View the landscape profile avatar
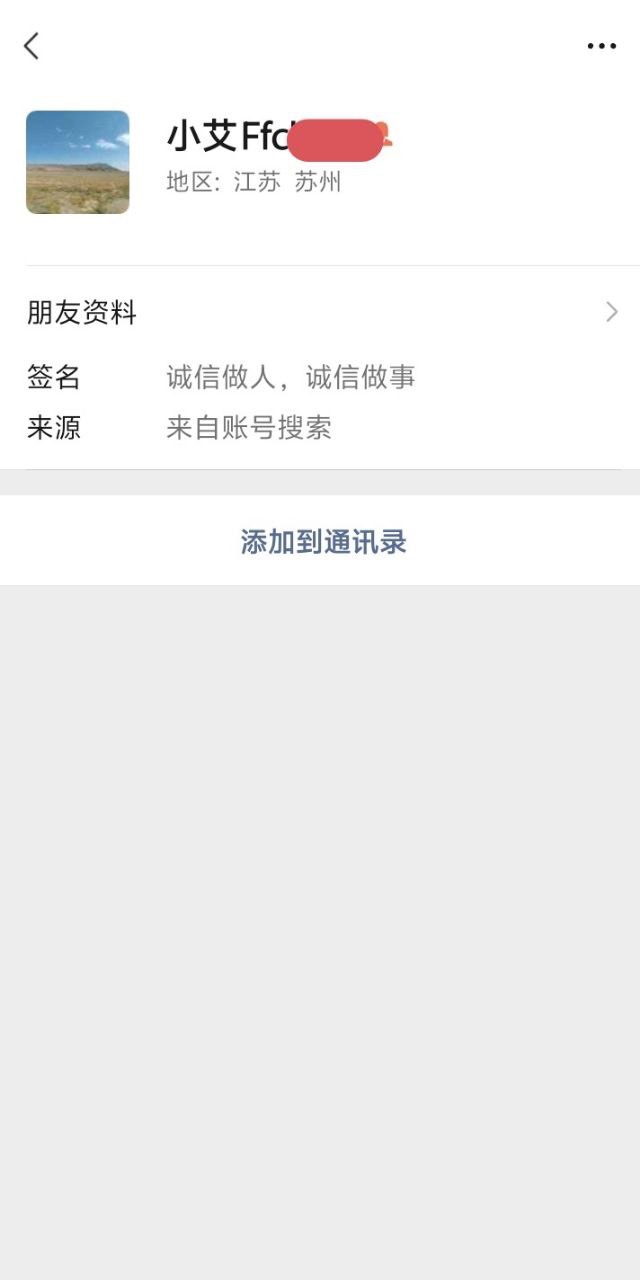 coord(78,162)
